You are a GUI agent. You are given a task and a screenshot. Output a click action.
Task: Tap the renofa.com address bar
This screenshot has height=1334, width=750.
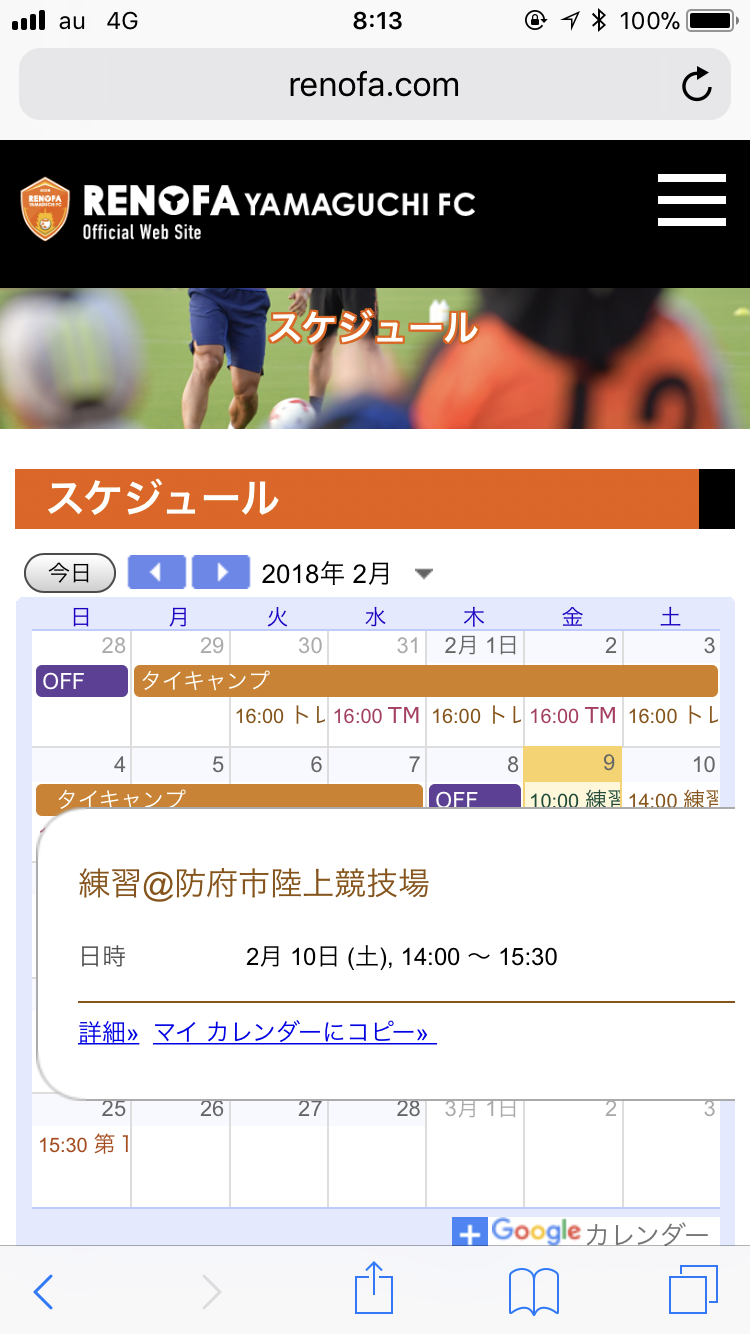pyautogui.click(x=374, y=85)
